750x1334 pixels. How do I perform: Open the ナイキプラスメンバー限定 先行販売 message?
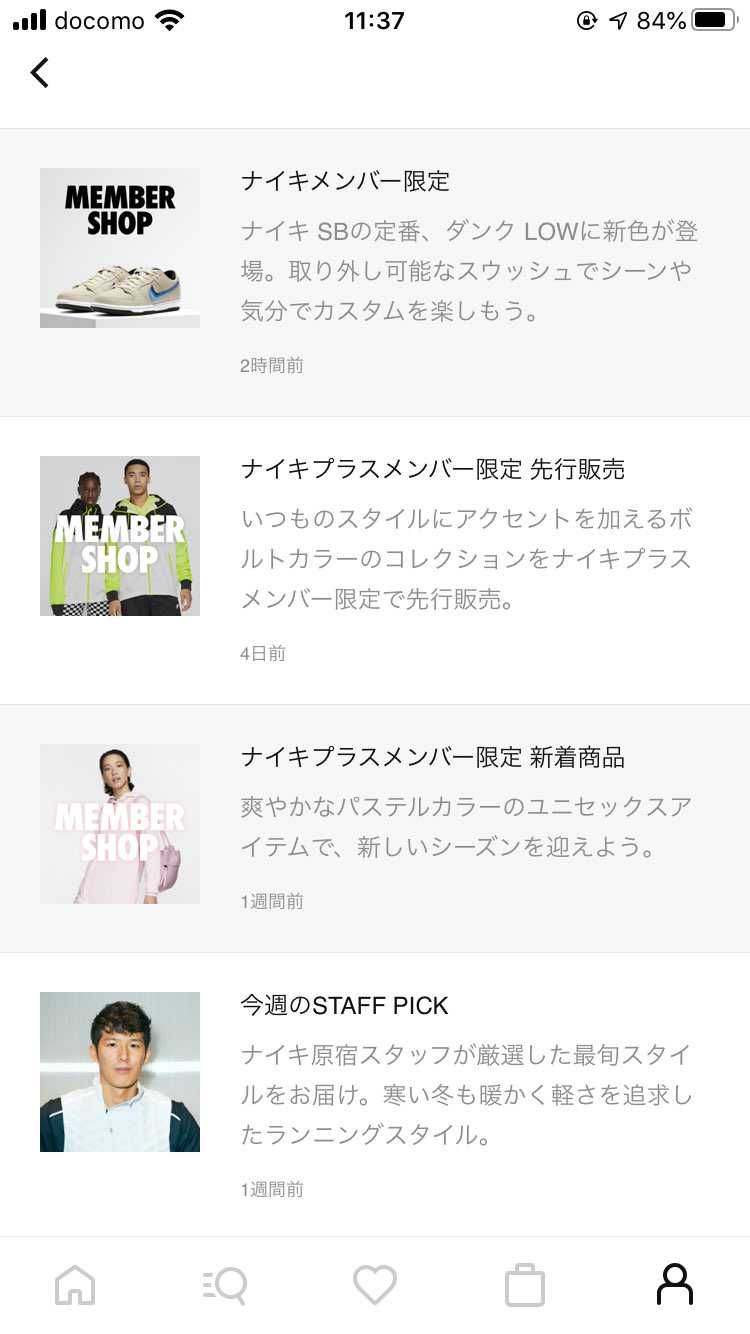point(375,561)
